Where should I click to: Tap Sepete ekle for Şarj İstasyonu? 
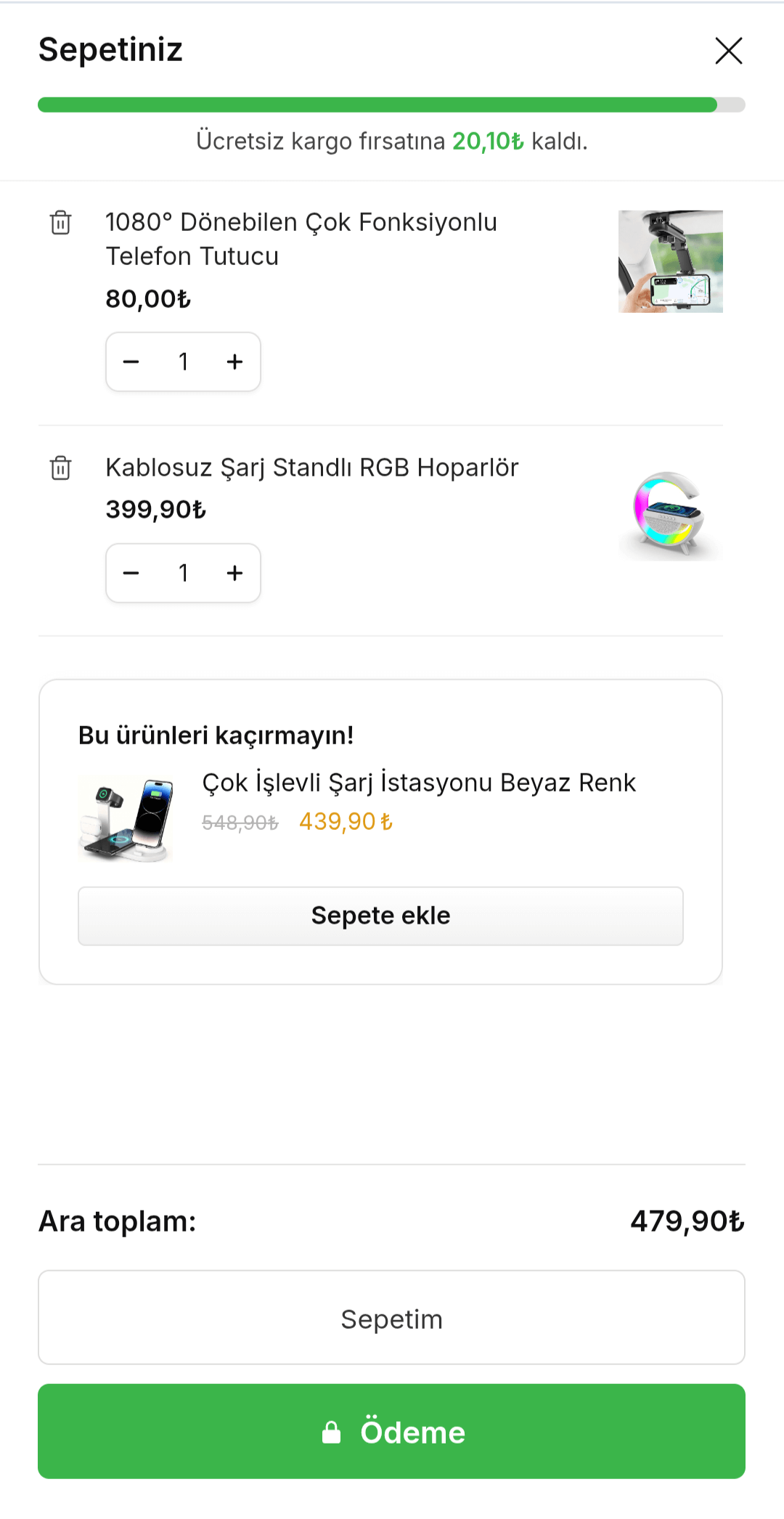click(x=380, y=916)
